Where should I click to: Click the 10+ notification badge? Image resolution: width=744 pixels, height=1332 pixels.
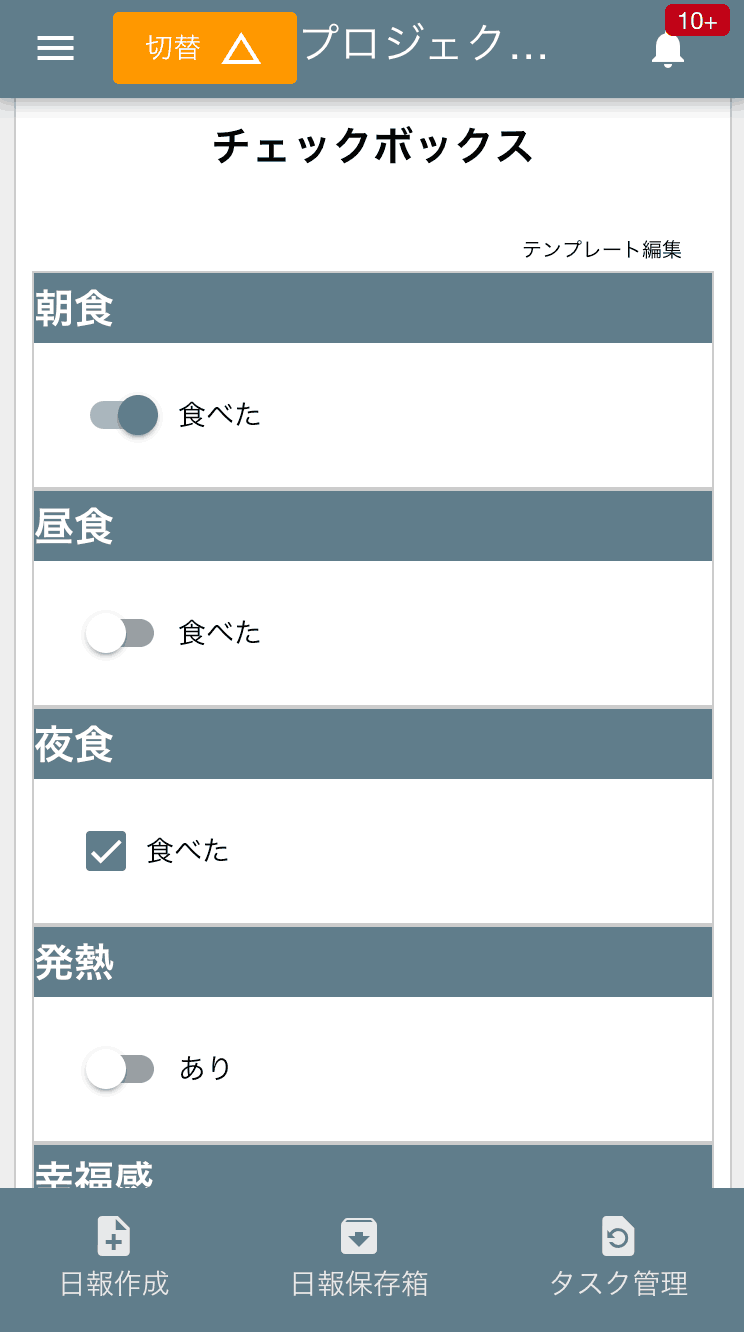click(698, 20)
